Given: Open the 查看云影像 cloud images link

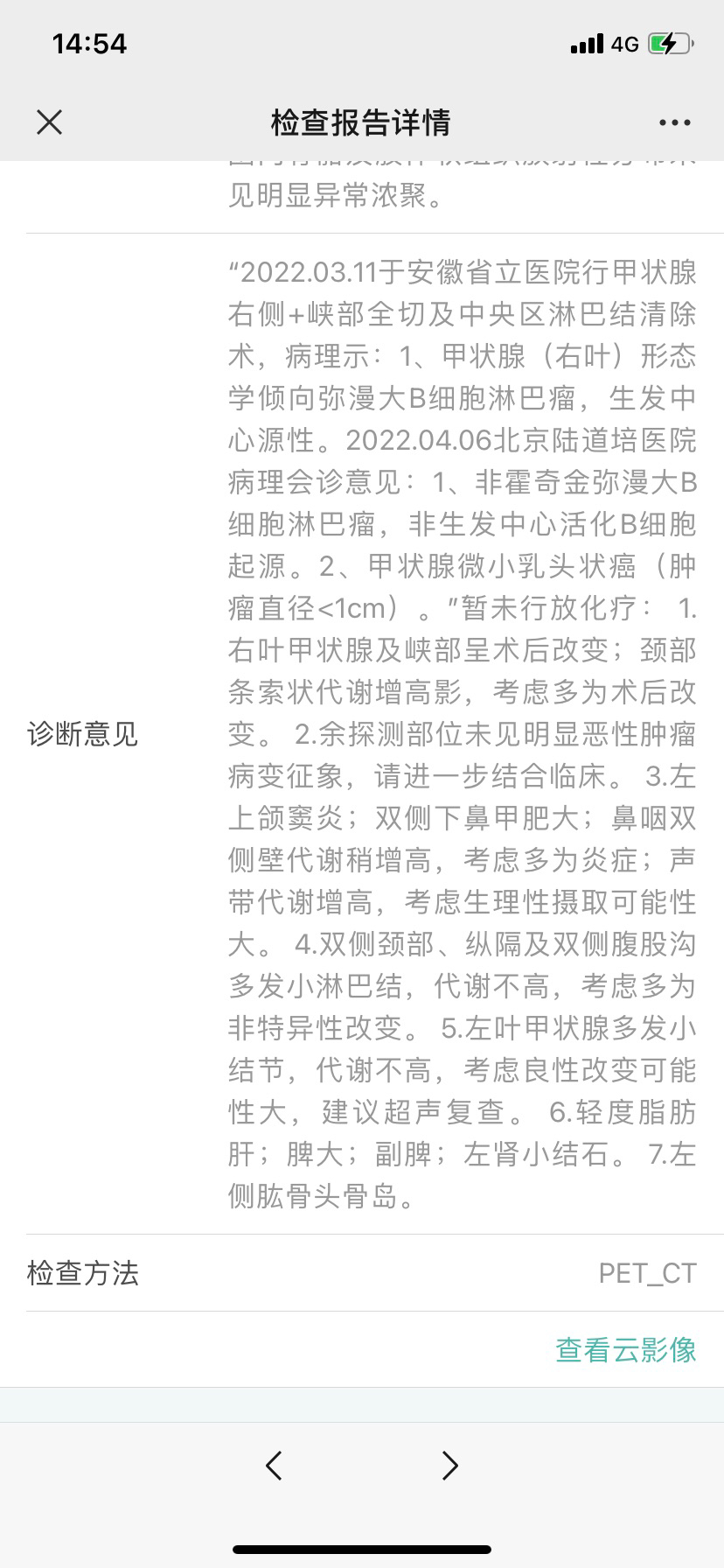Looking at the screenshot, I should pyautogui.click(x=626, y=1349).
